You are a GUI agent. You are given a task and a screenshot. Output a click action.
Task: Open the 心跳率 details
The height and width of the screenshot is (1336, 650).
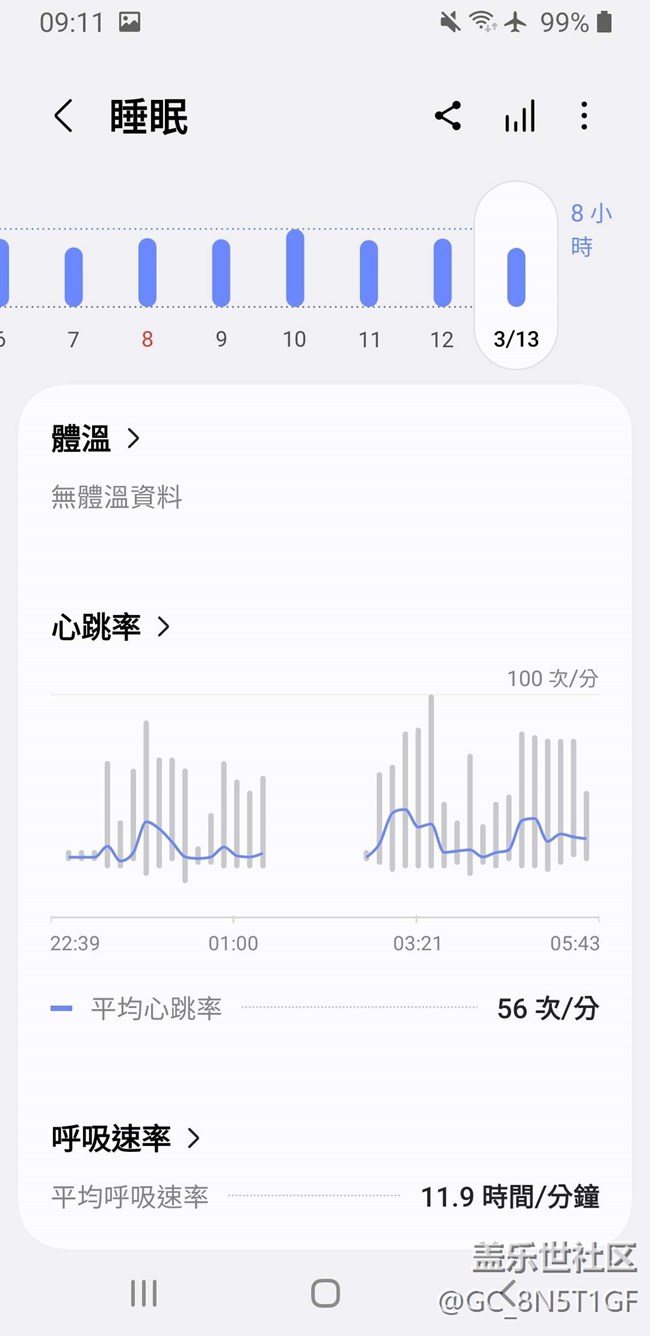pyautogui.click(x=111, y=627)
